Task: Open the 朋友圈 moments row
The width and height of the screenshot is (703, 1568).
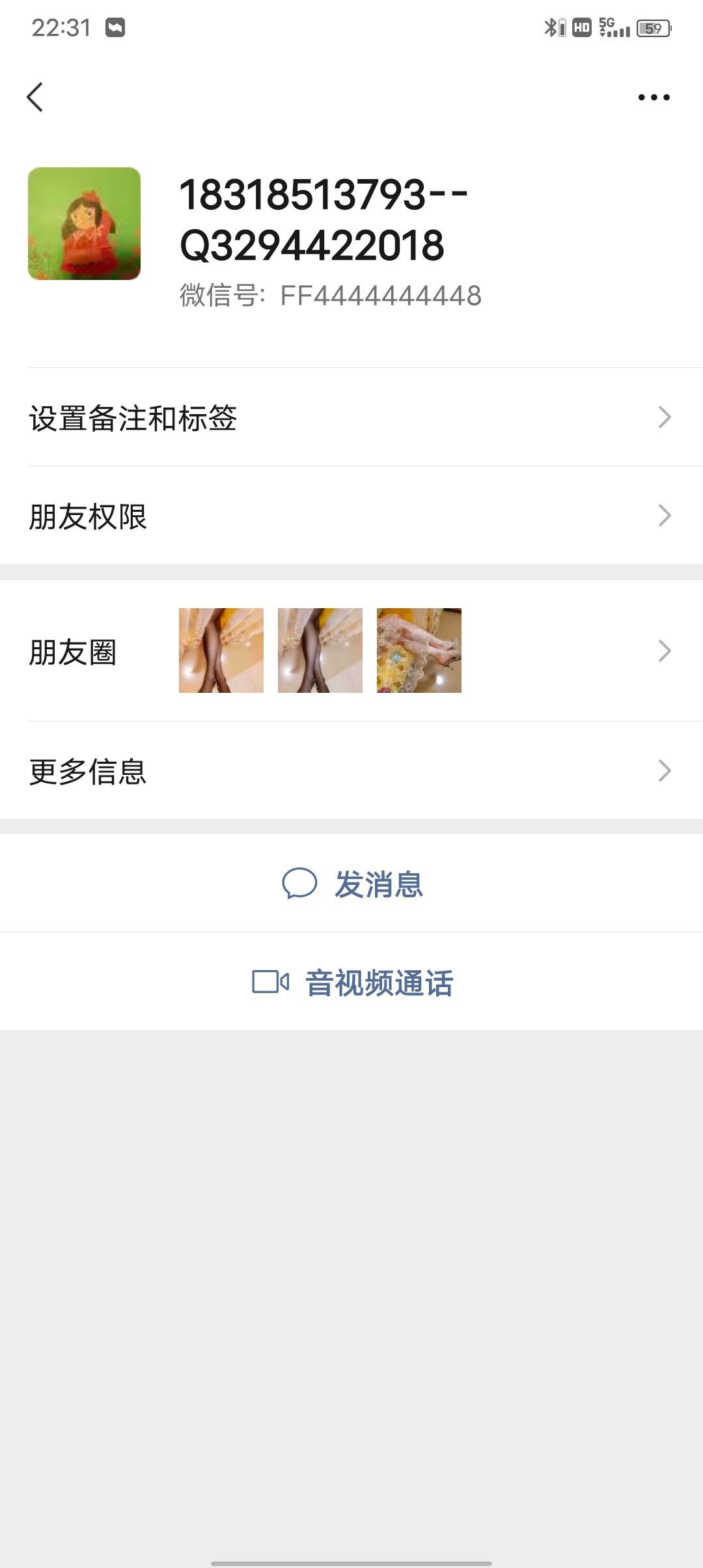Action: [x=351, y=651]
